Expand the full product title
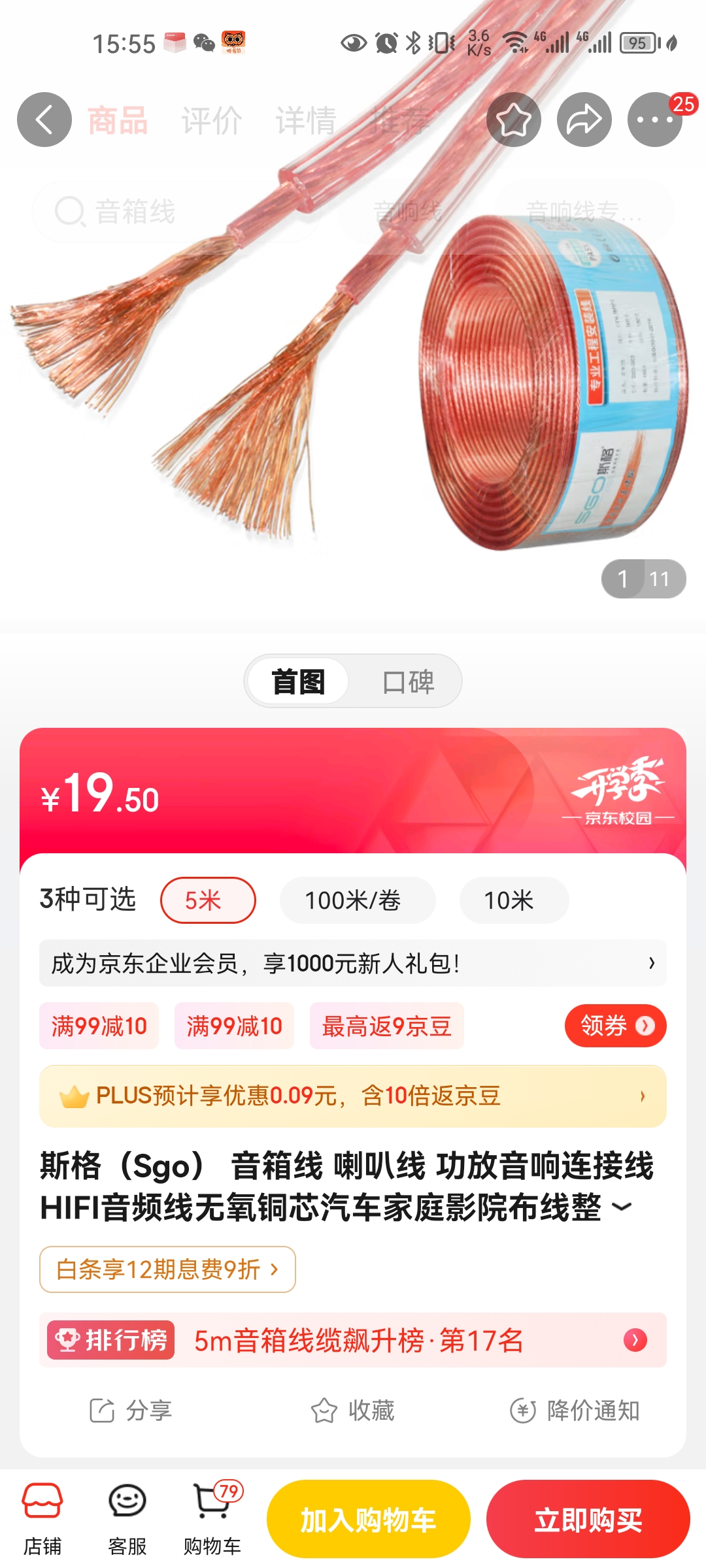Viewport: 706px width, 1568px height. (x=622, y=1207)
